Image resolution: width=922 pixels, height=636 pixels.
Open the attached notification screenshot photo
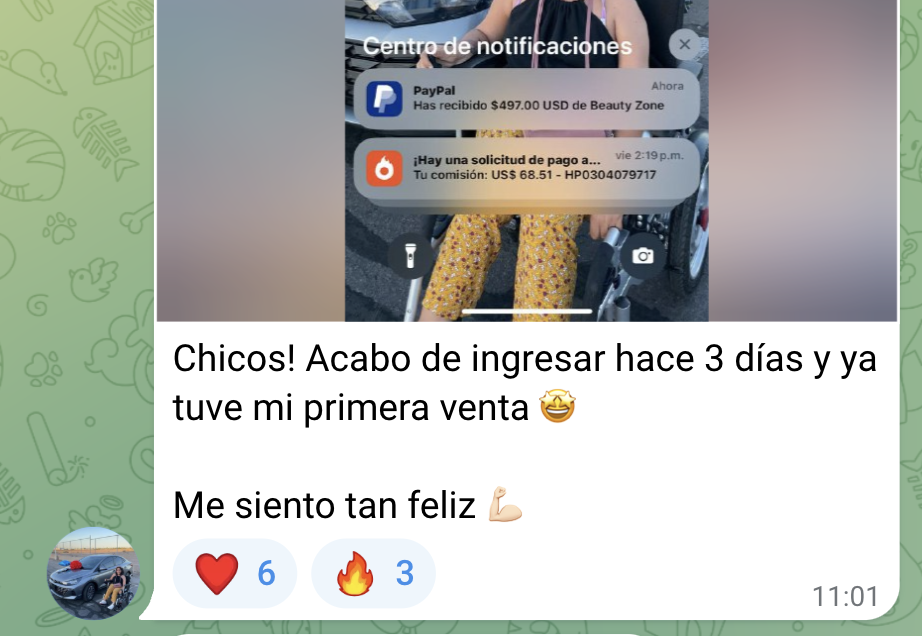point(528,160)
